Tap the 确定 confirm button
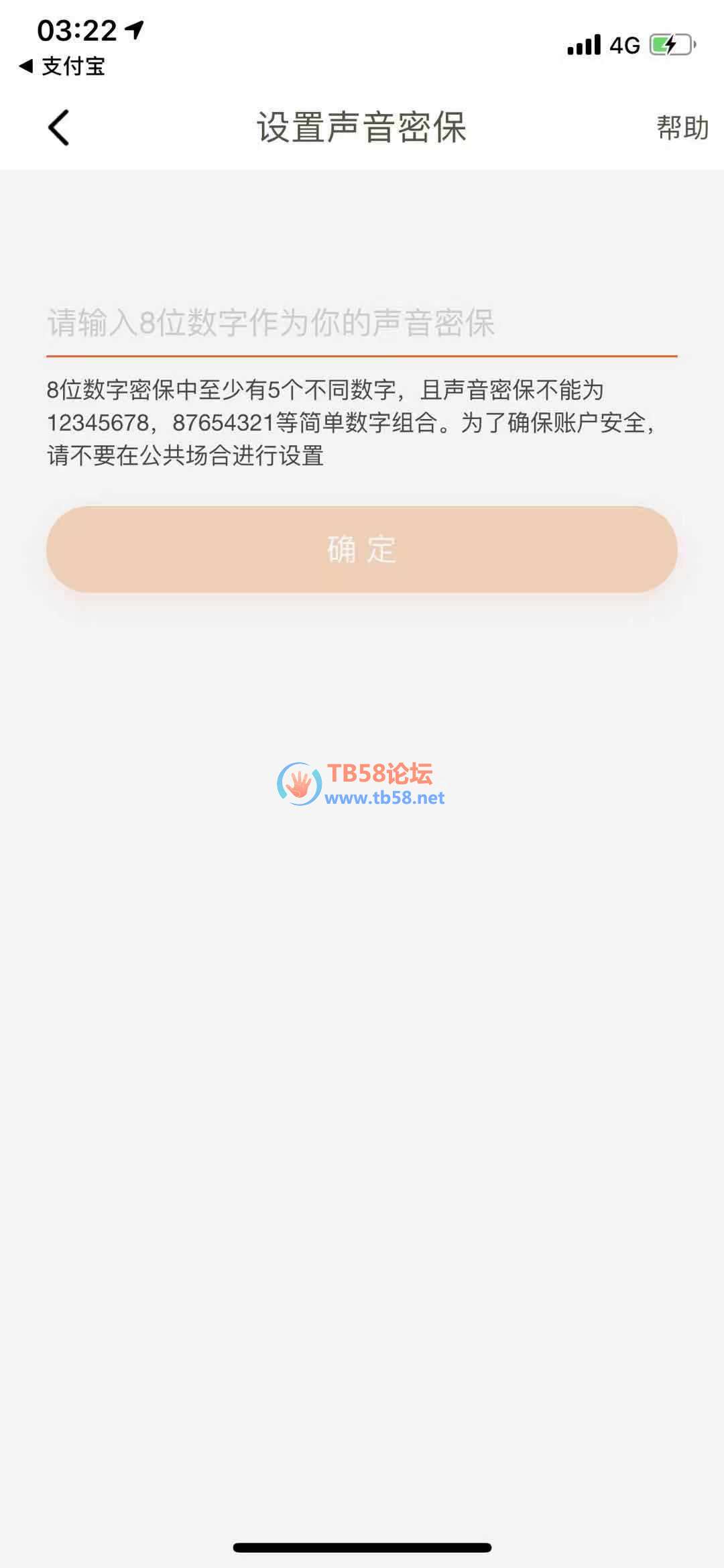The height and width of the screenshot is (1568, 724). [361, 550]
